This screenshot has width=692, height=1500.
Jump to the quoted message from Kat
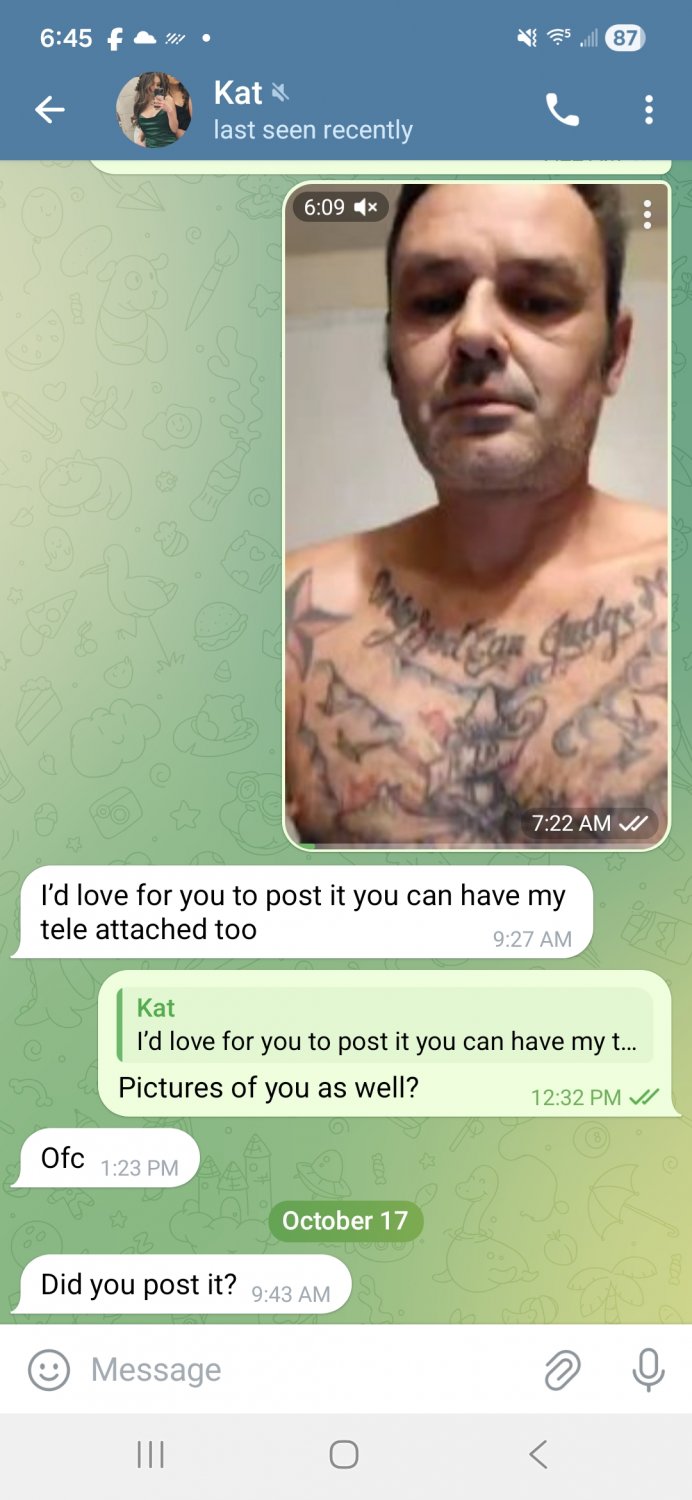[x=385, y=1025]
